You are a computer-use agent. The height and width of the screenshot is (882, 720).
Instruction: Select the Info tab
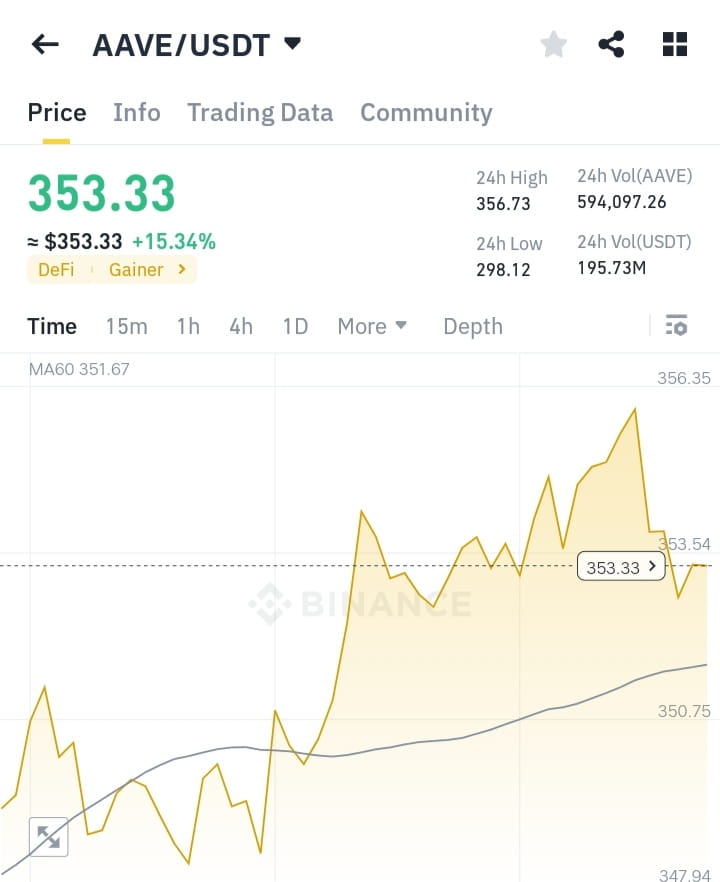[x=136, y=112]
